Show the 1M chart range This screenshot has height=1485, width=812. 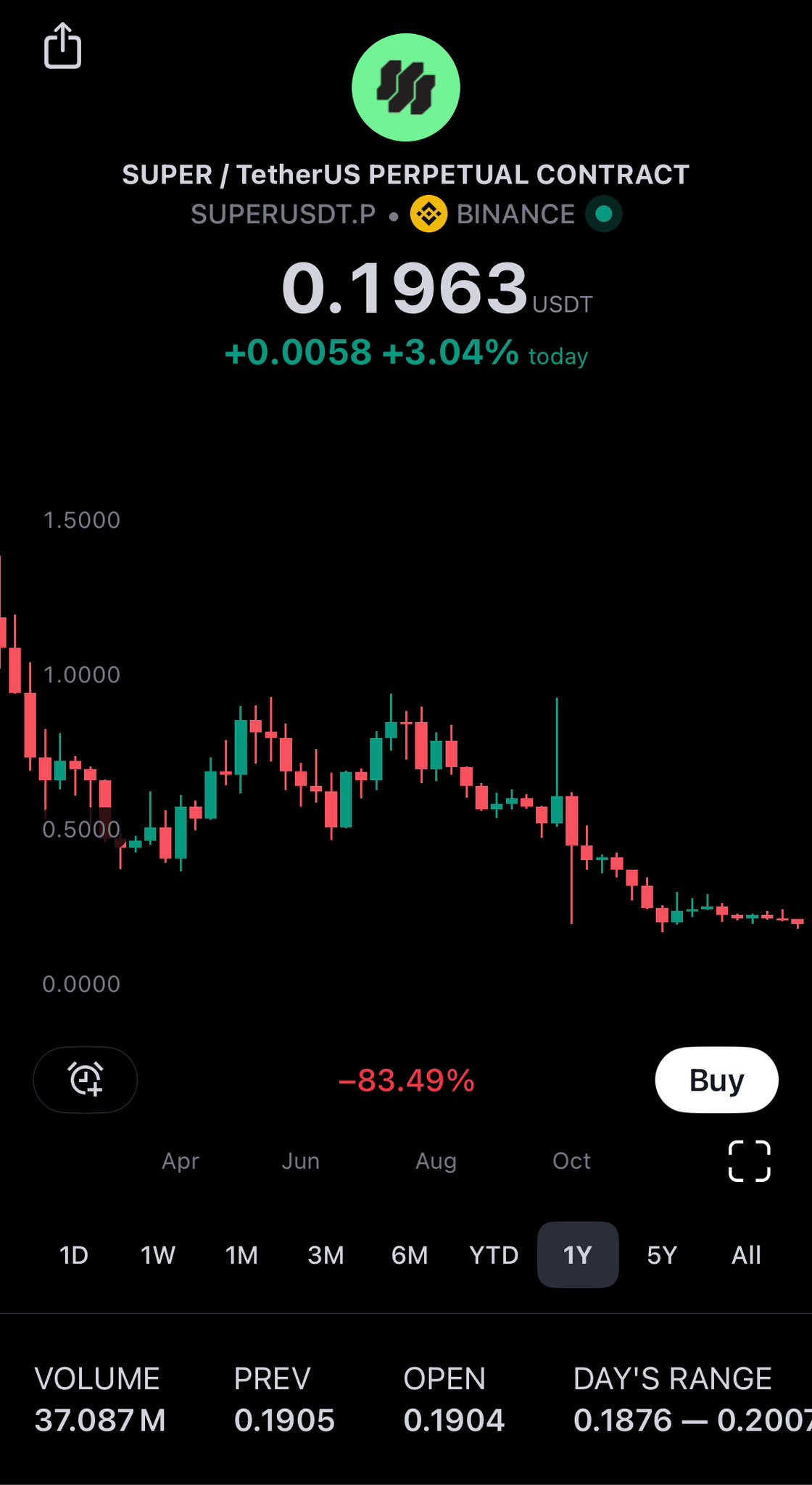pos(241,1255)
